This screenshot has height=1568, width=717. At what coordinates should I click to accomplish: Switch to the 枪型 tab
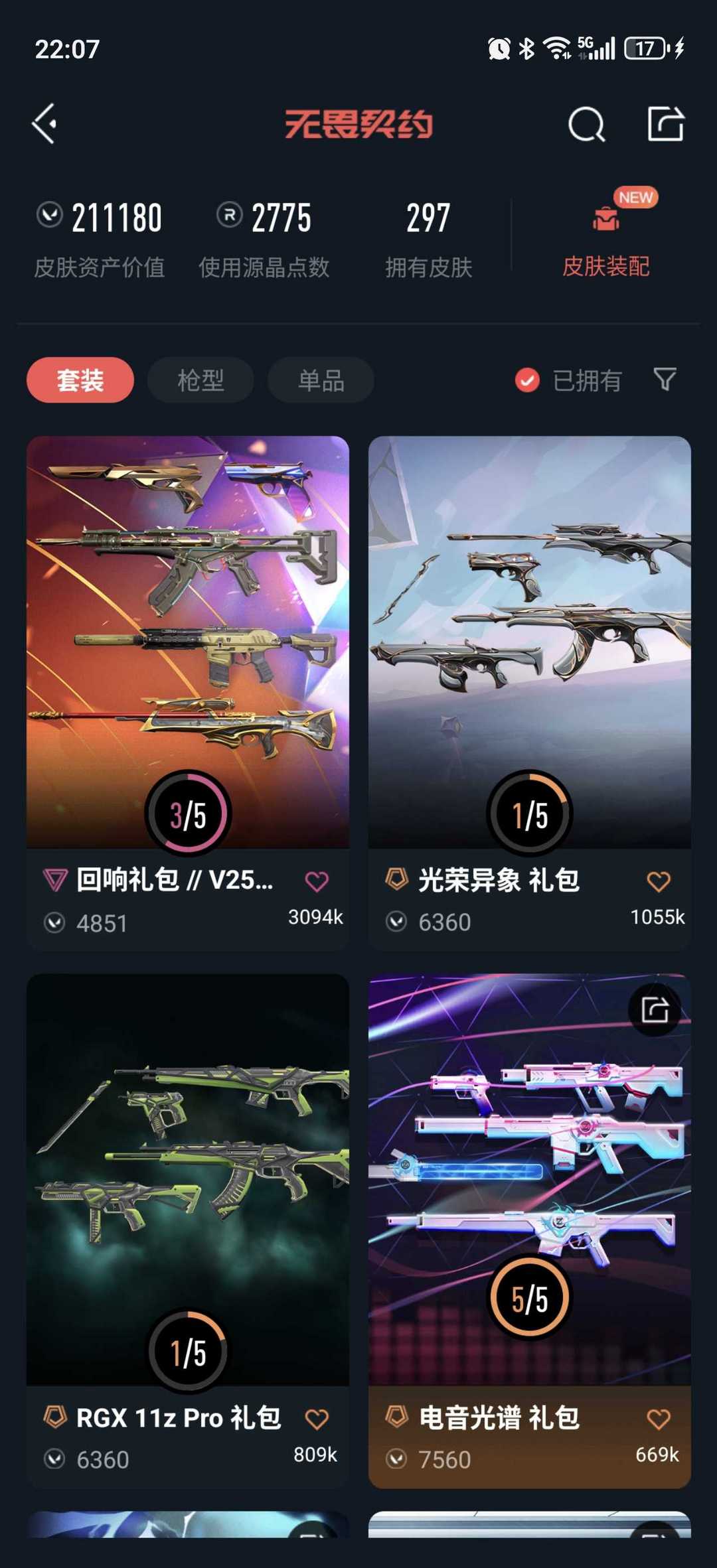pyautogui.click(x=200, y=380)
